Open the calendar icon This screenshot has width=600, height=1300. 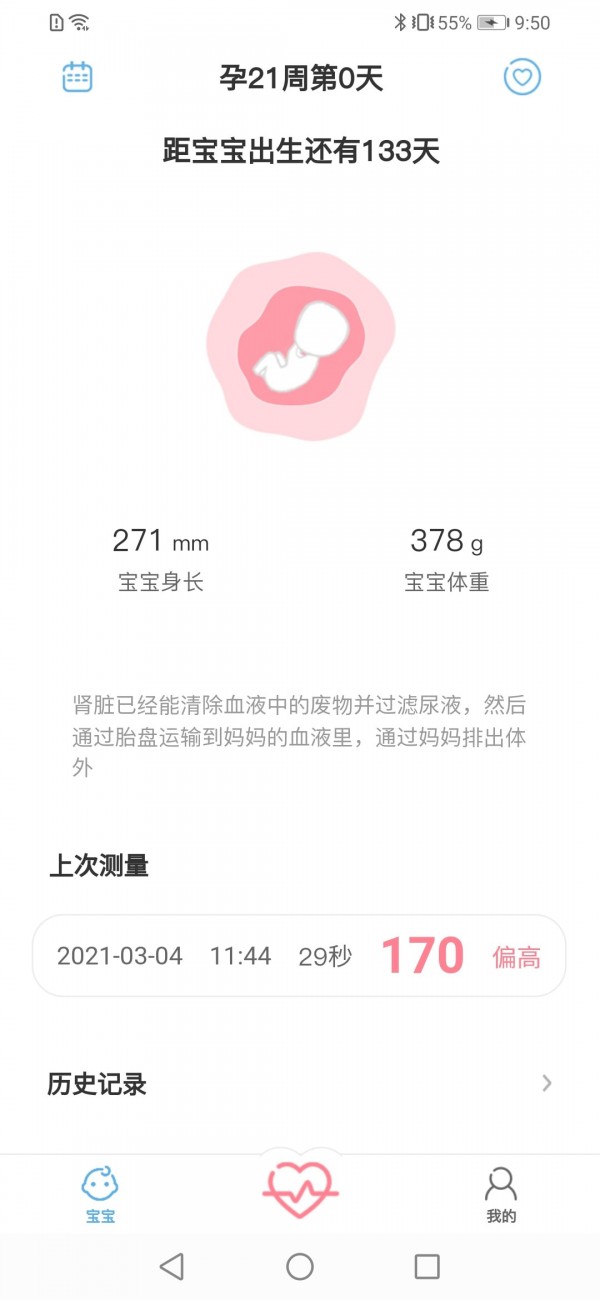(x=77, y=77)
